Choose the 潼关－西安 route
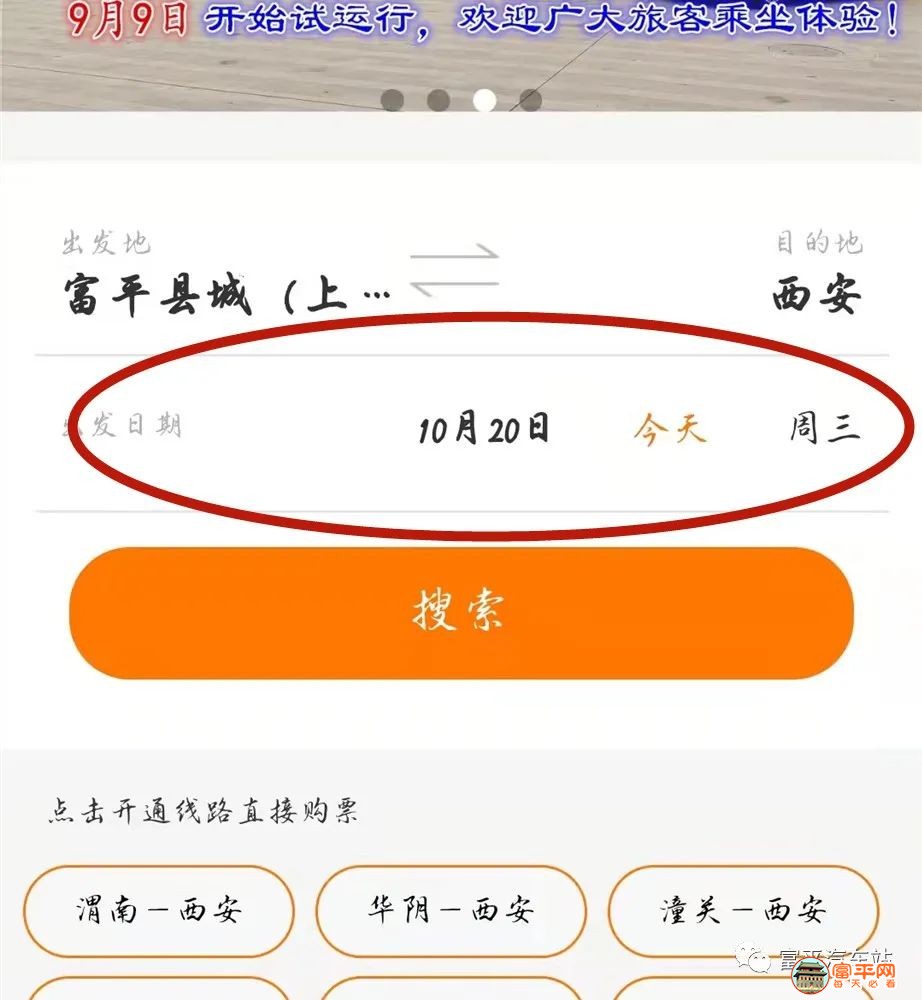922x1000 pixels. [743, 911]
